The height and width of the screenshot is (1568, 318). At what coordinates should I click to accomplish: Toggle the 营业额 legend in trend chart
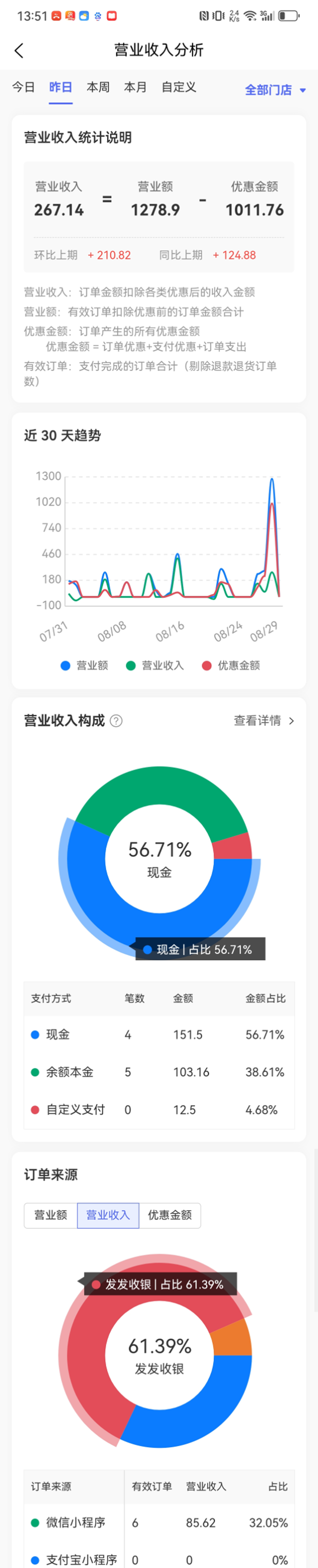pyautogui.click(x=85, y=665)
